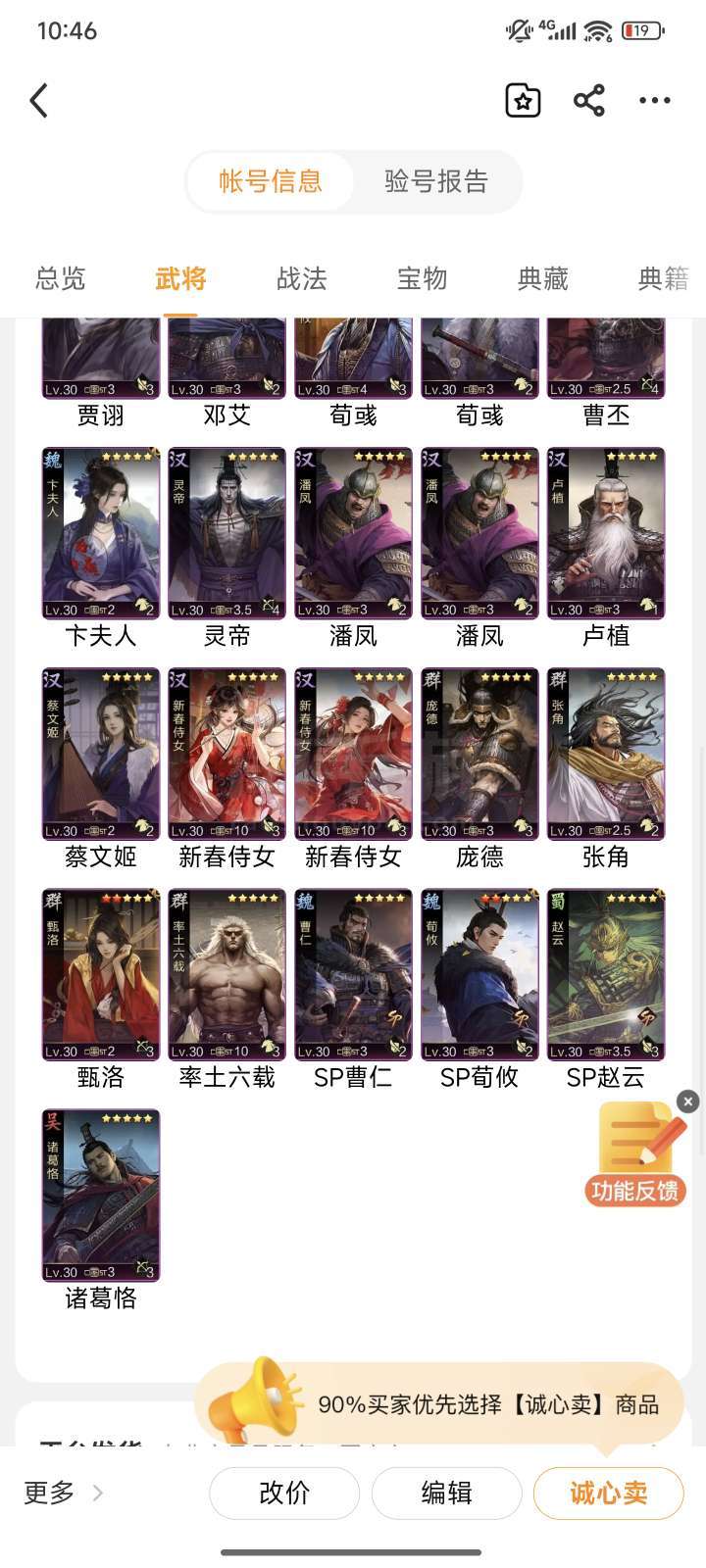Tap the 诚心卖 button
The width and height of the screenshot is (706, 1568).
point(608,1493)
